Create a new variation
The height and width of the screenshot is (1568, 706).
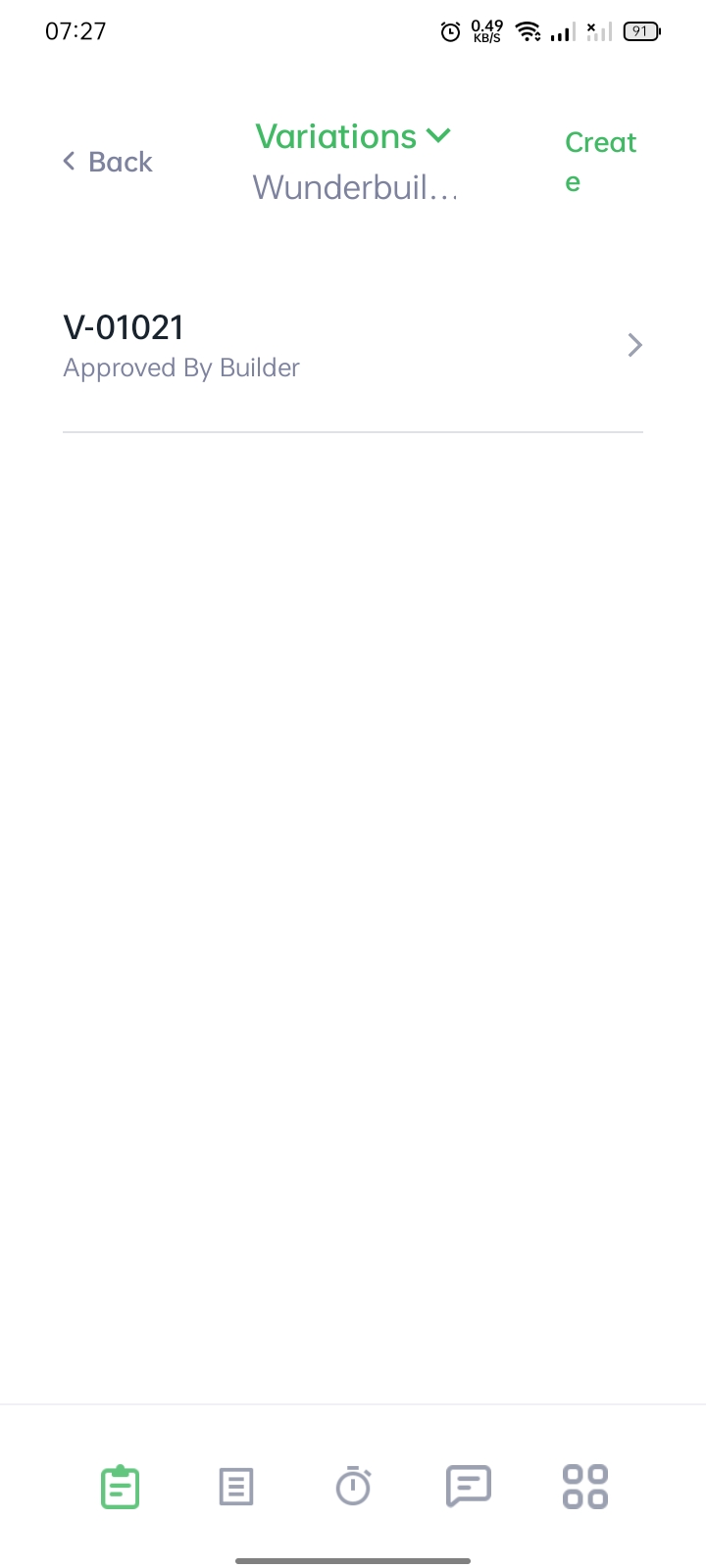pyautogui.click(x=600, y=162)
